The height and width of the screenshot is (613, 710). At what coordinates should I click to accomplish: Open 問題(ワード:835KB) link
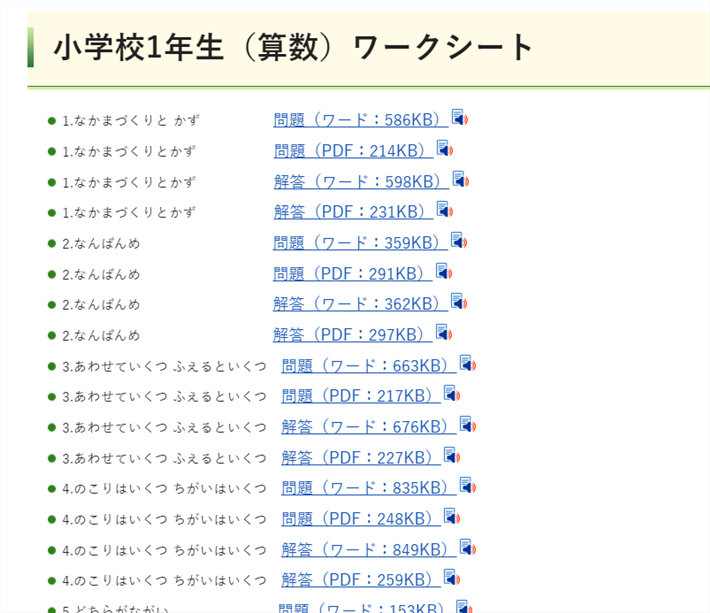tap(366, 487)
